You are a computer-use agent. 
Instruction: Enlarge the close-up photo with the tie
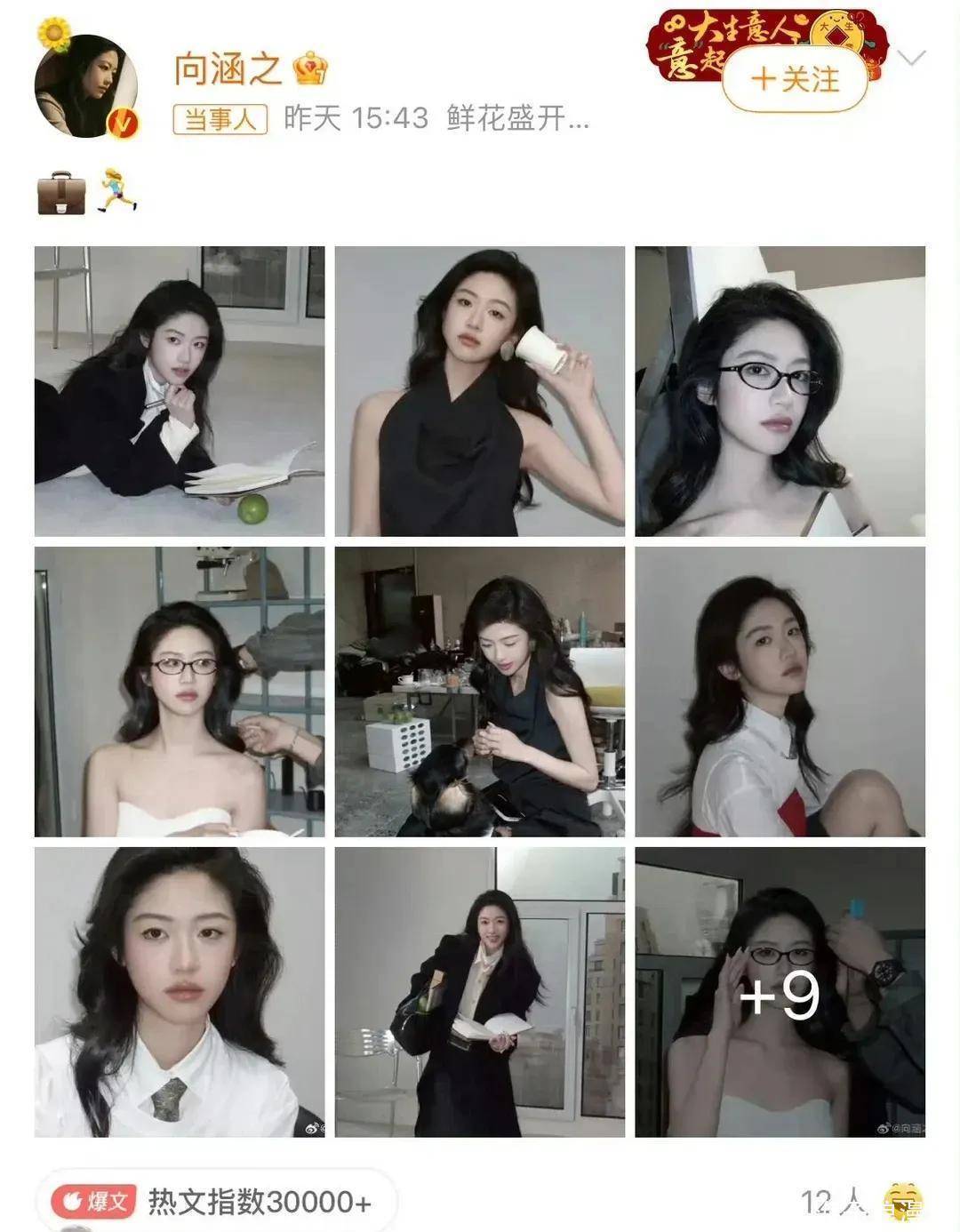pyautogui.click(x=180, y=991)
